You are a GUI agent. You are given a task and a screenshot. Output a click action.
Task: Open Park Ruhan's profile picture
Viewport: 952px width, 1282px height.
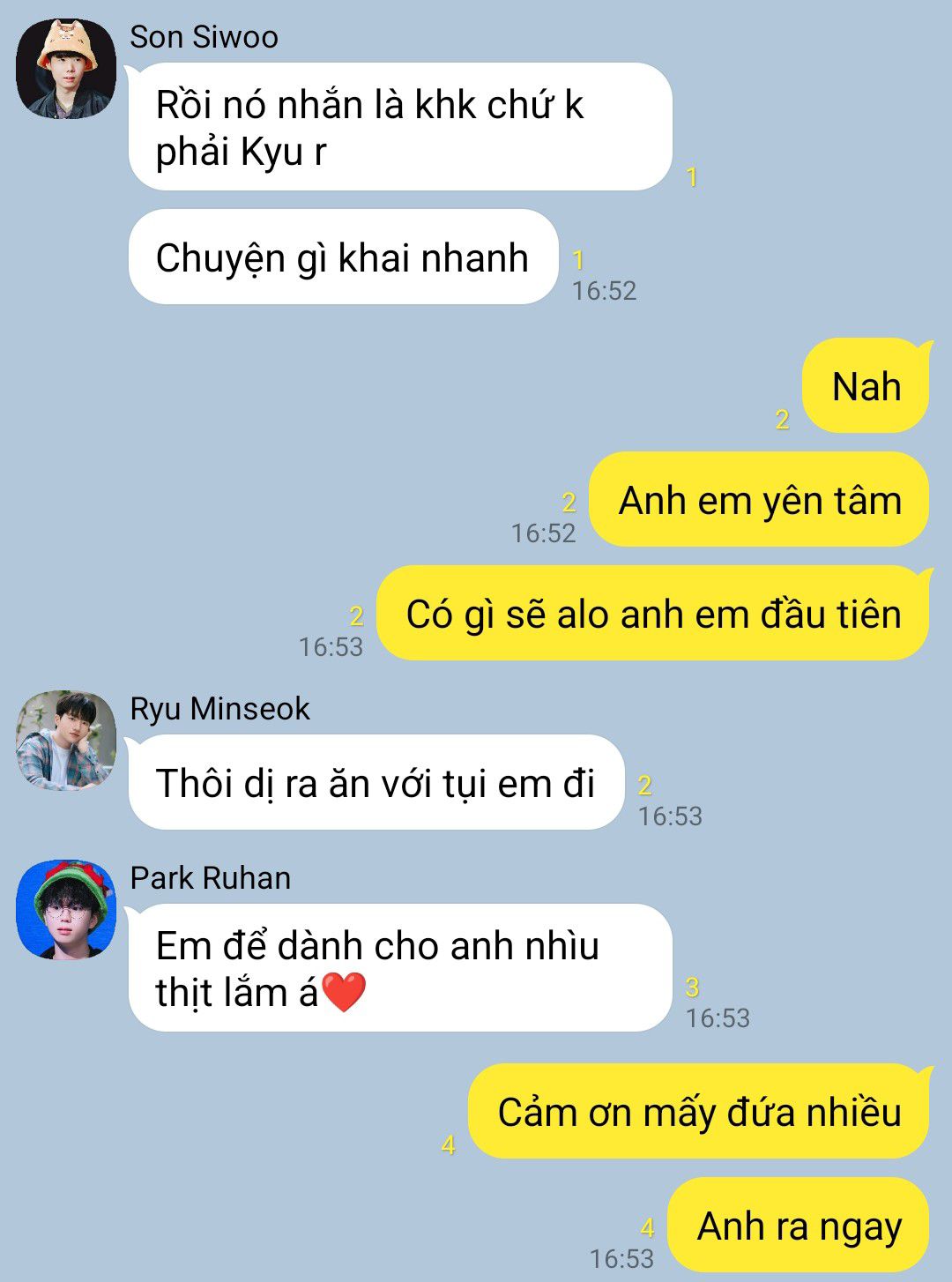pyautogui.click(x=66, y=910)
